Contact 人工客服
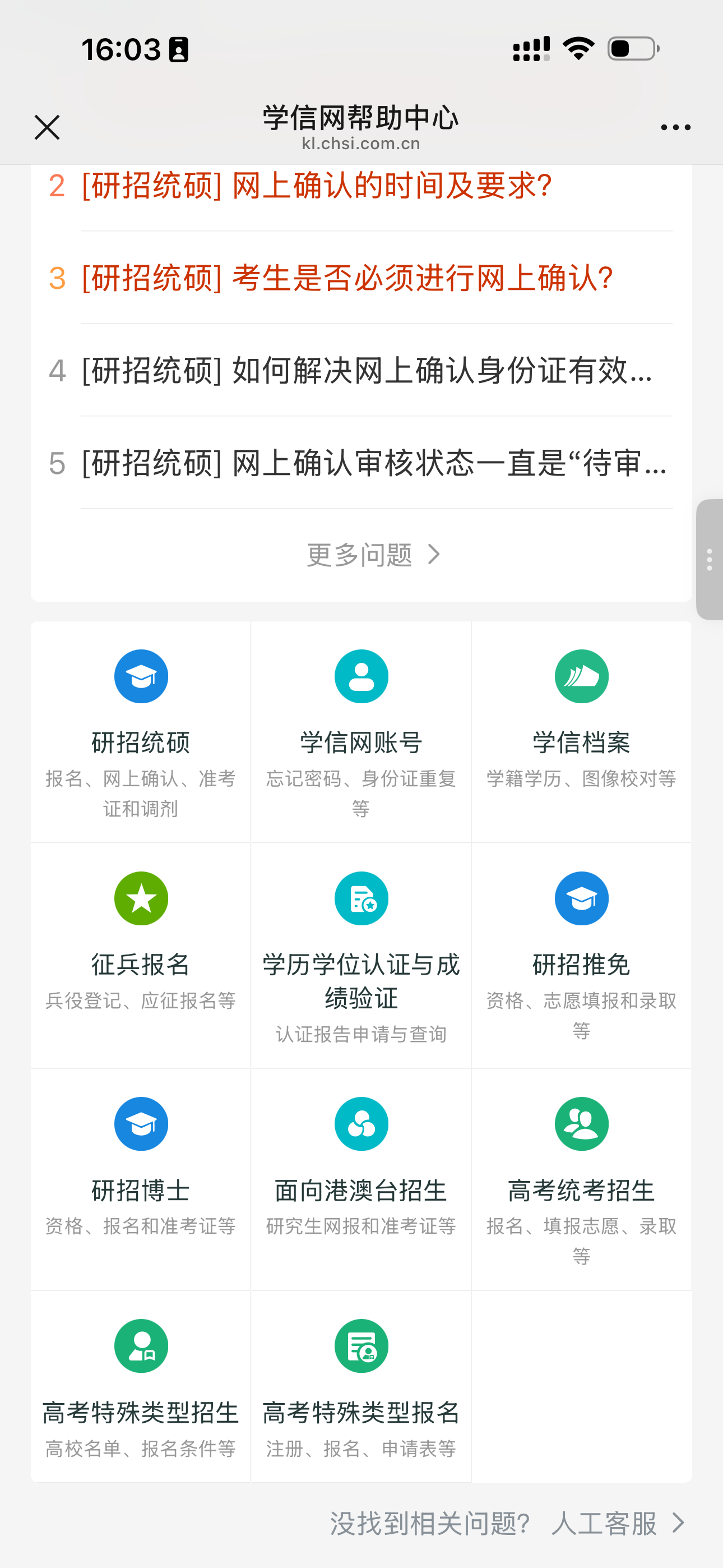Viewport: 723px width, 1568px height. point(616,1523)
